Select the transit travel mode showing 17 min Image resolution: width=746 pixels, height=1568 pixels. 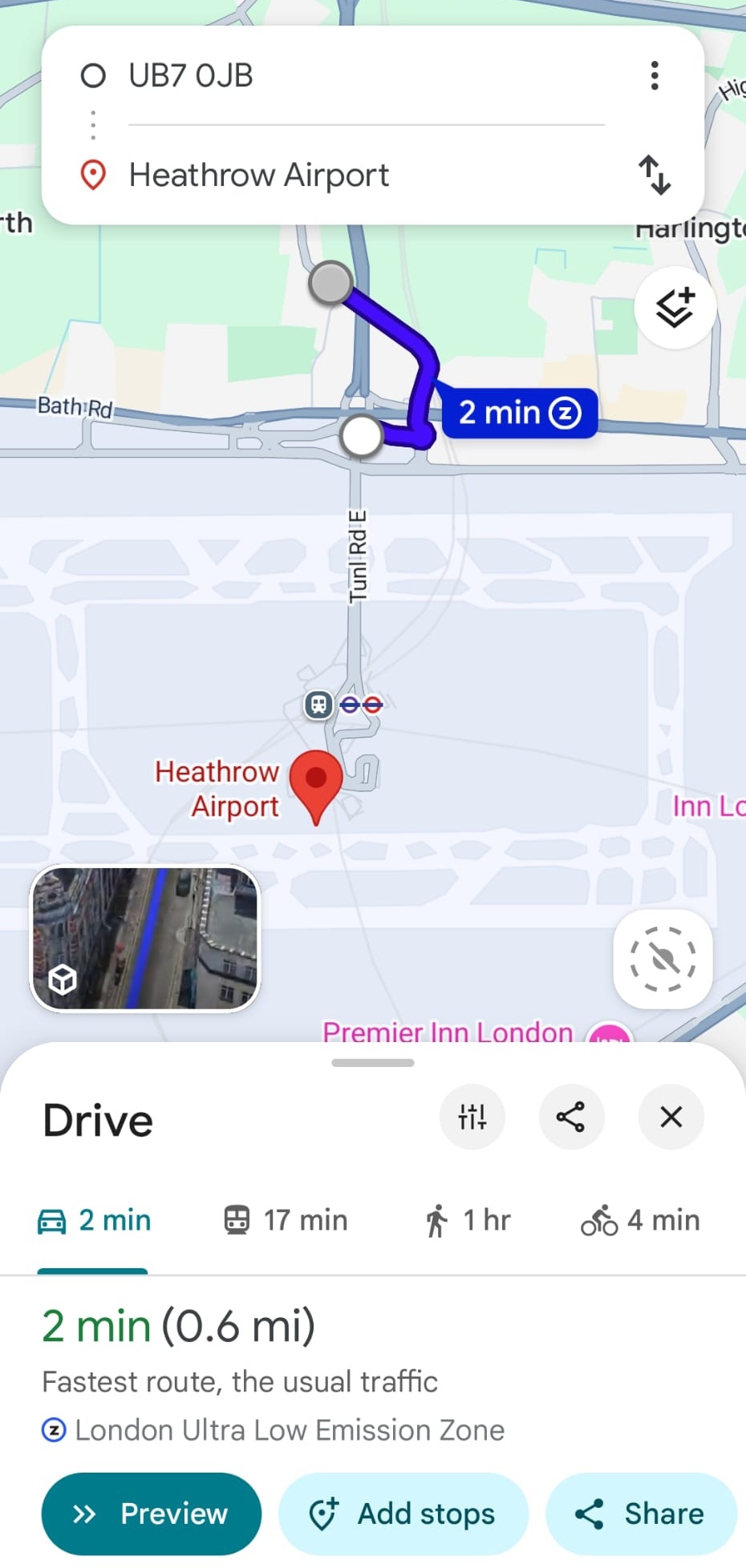tap(284, 1219)
